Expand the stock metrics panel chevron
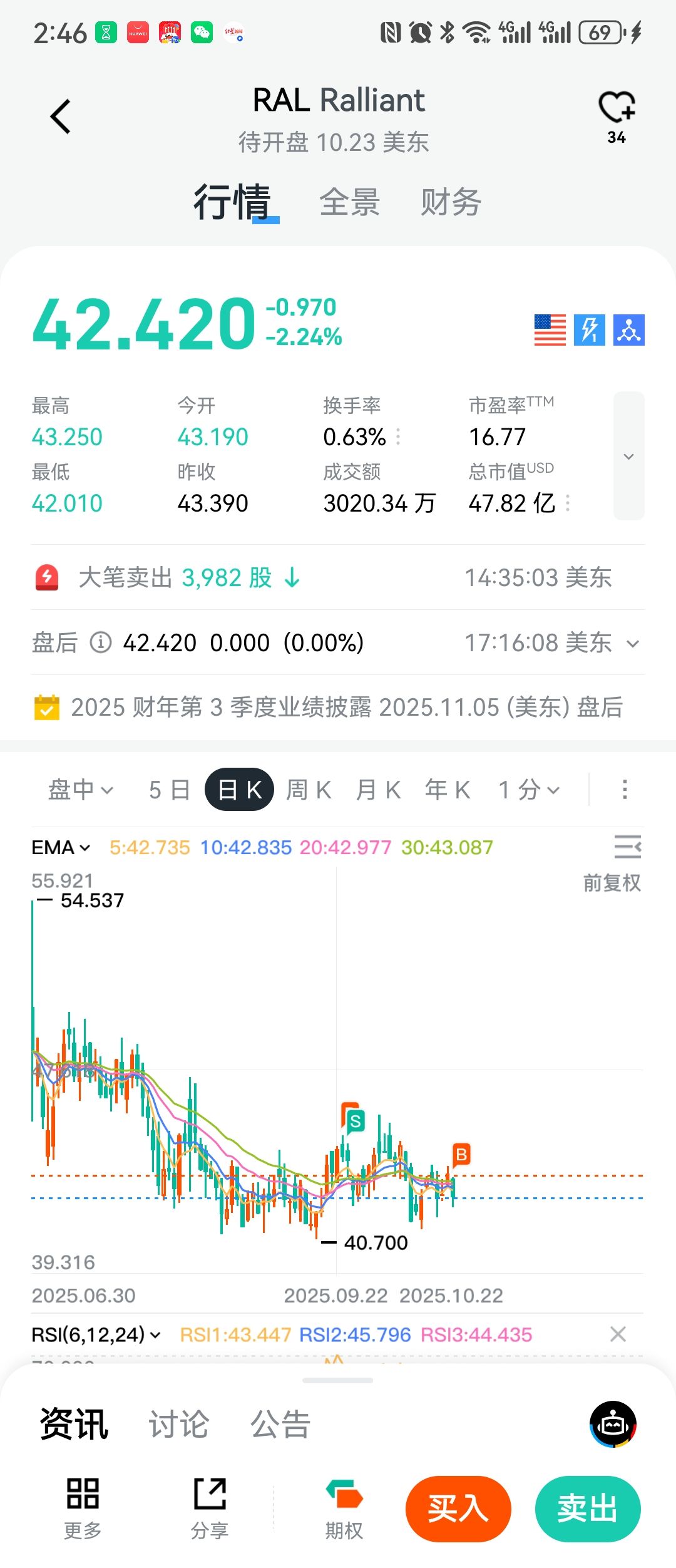 tap(628, 456)
